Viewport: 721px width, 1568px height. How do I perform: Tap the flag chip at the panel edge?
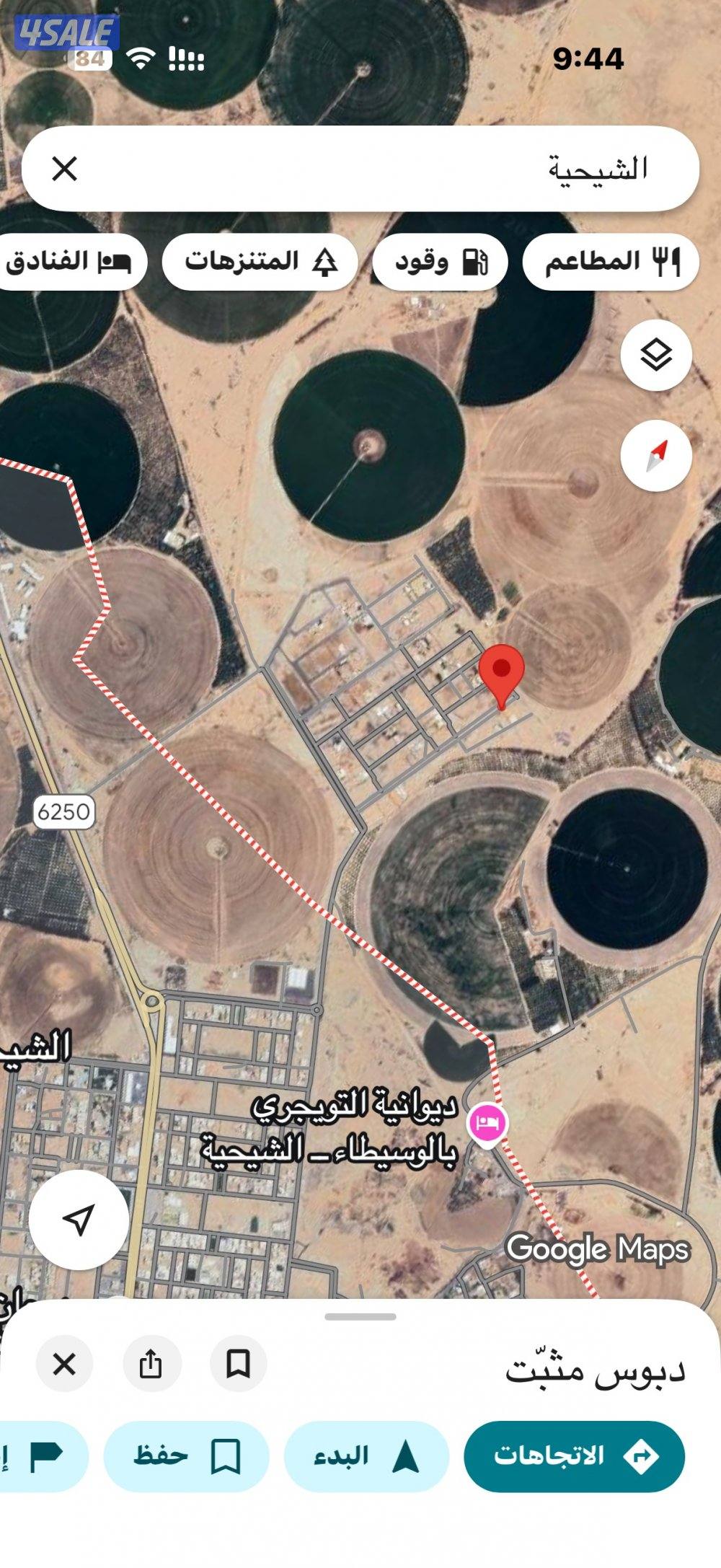tap(43, 1456)
